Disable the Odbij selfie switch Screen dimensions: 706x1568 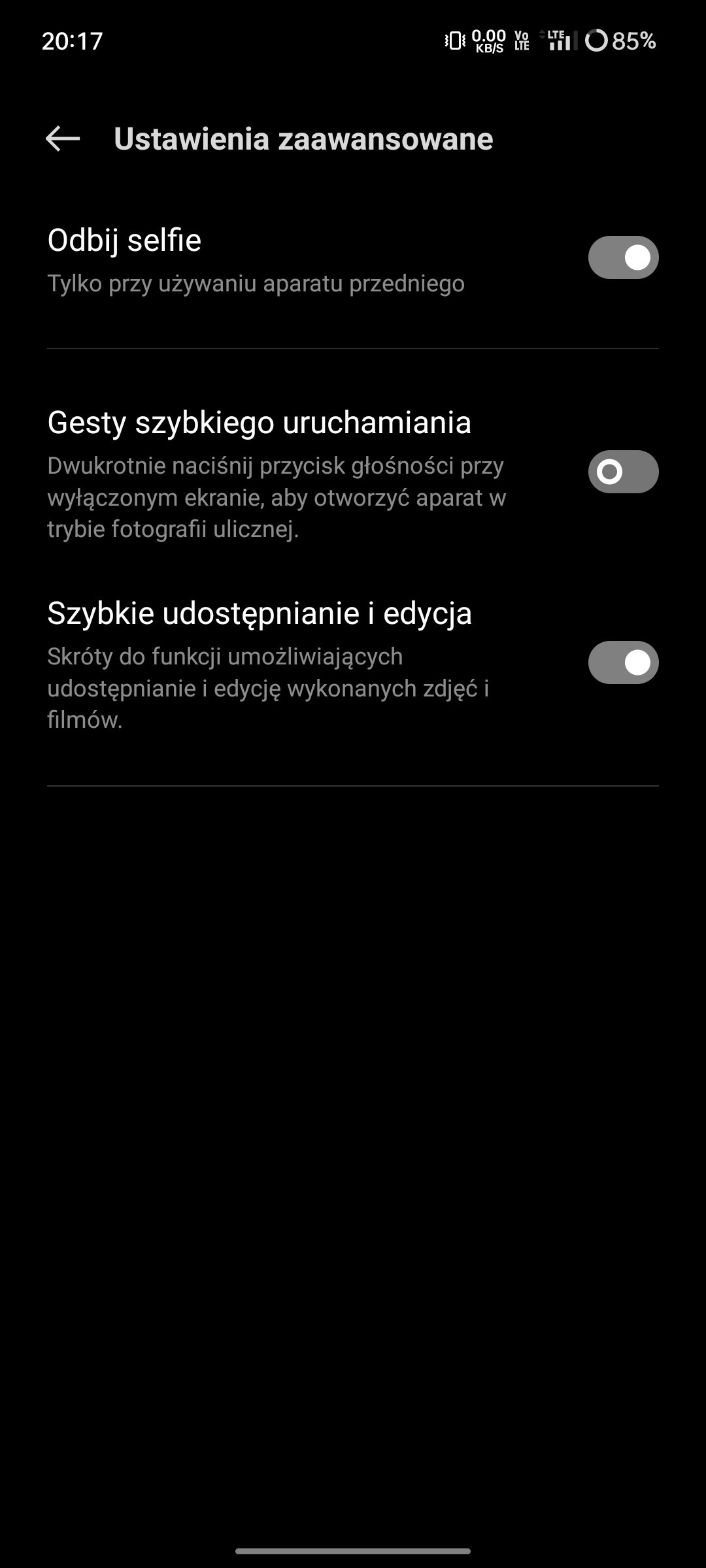pos(623,257)
